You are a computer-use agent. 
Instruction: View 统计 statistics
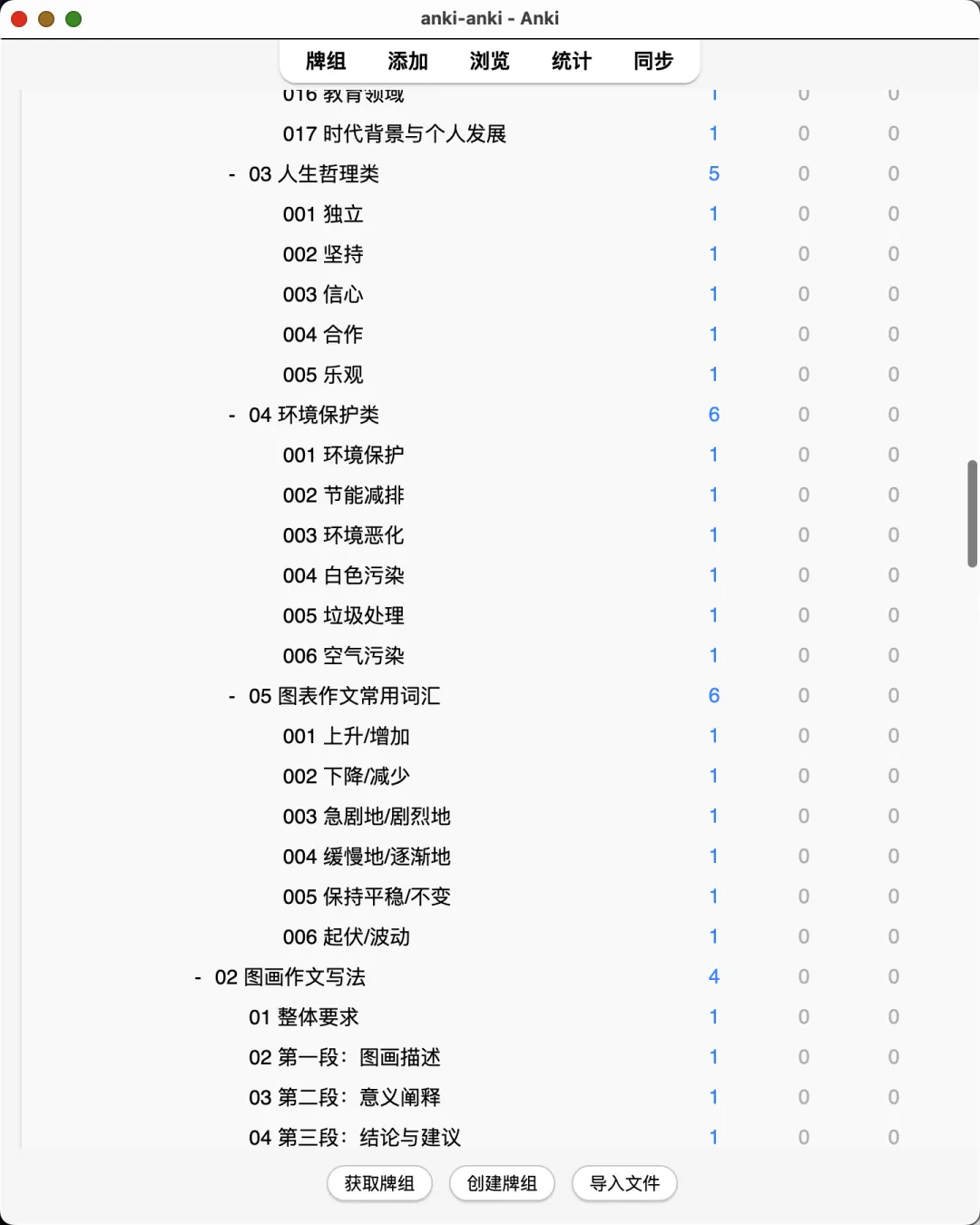point(571,61)
